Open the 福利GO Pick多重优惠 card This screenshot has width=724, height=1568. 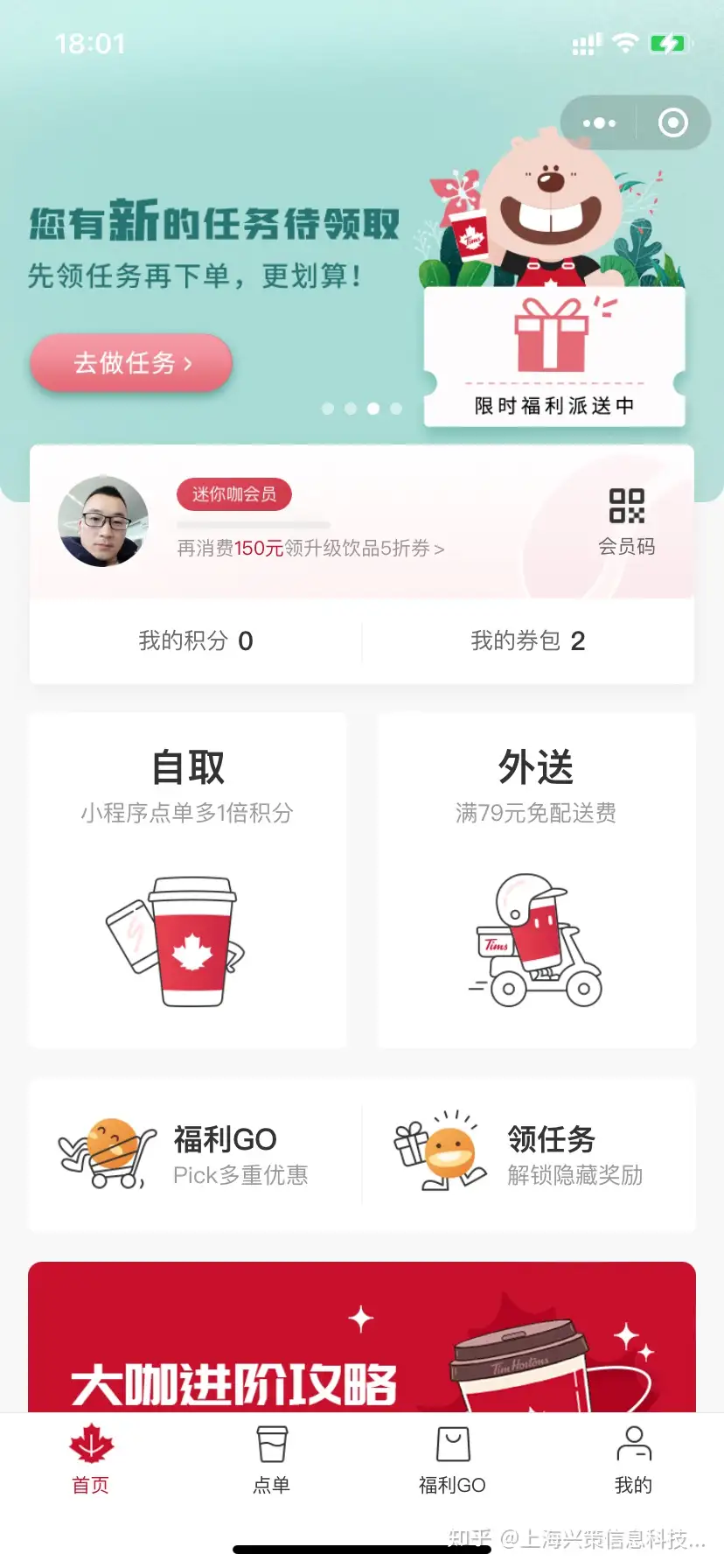[195, 1155]
